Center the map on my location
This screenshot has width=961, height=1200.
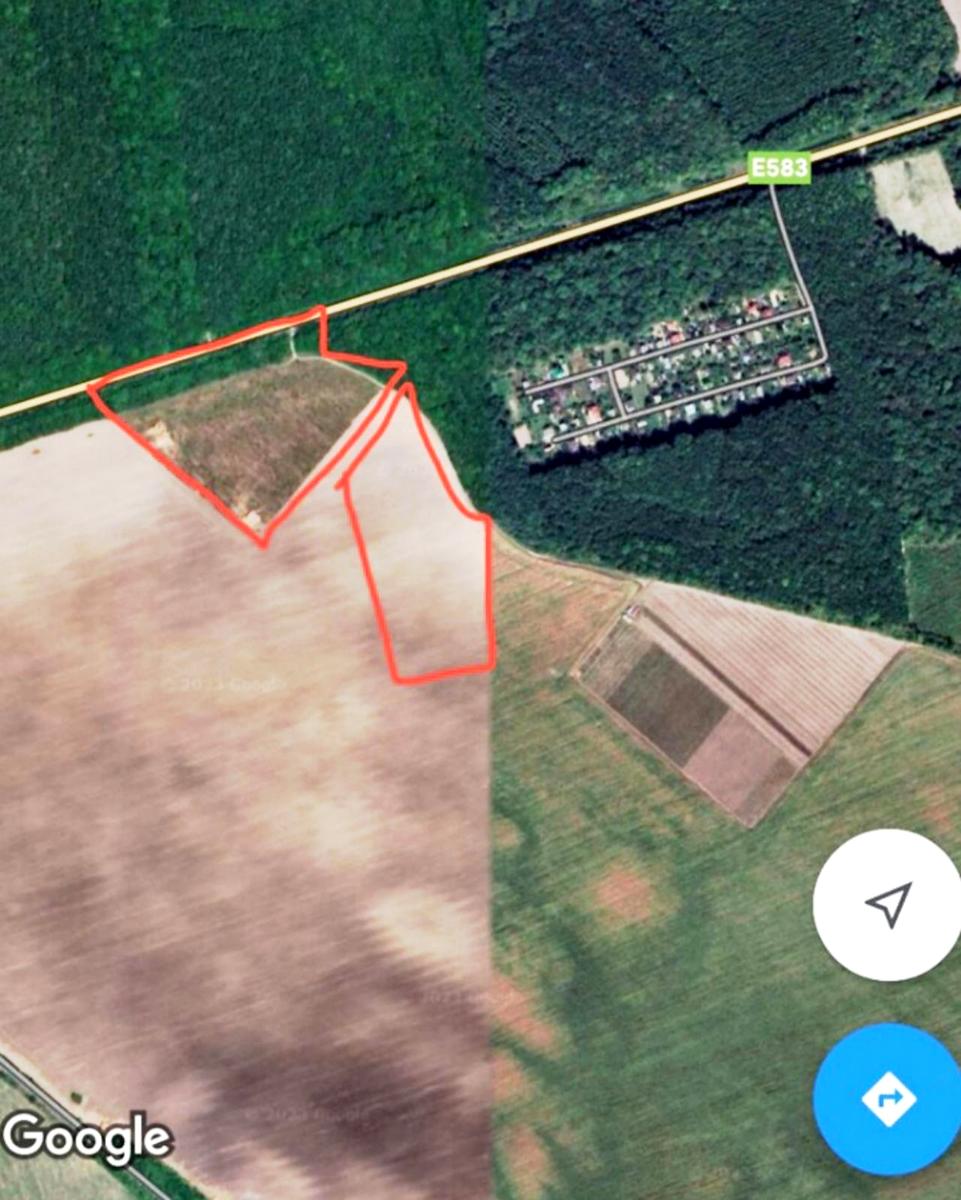click(x=888, y=904)
